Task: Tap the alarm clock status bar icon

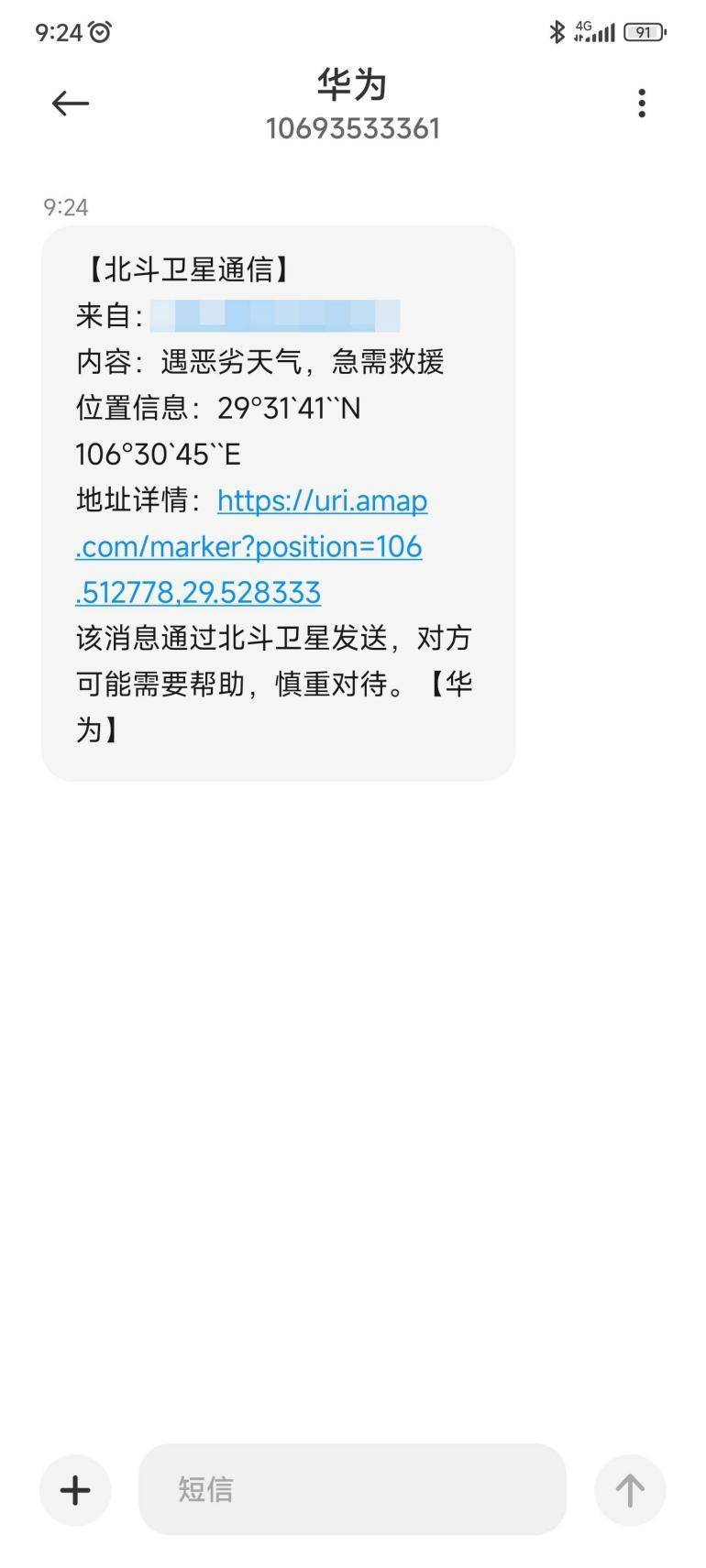Action: 97,30
